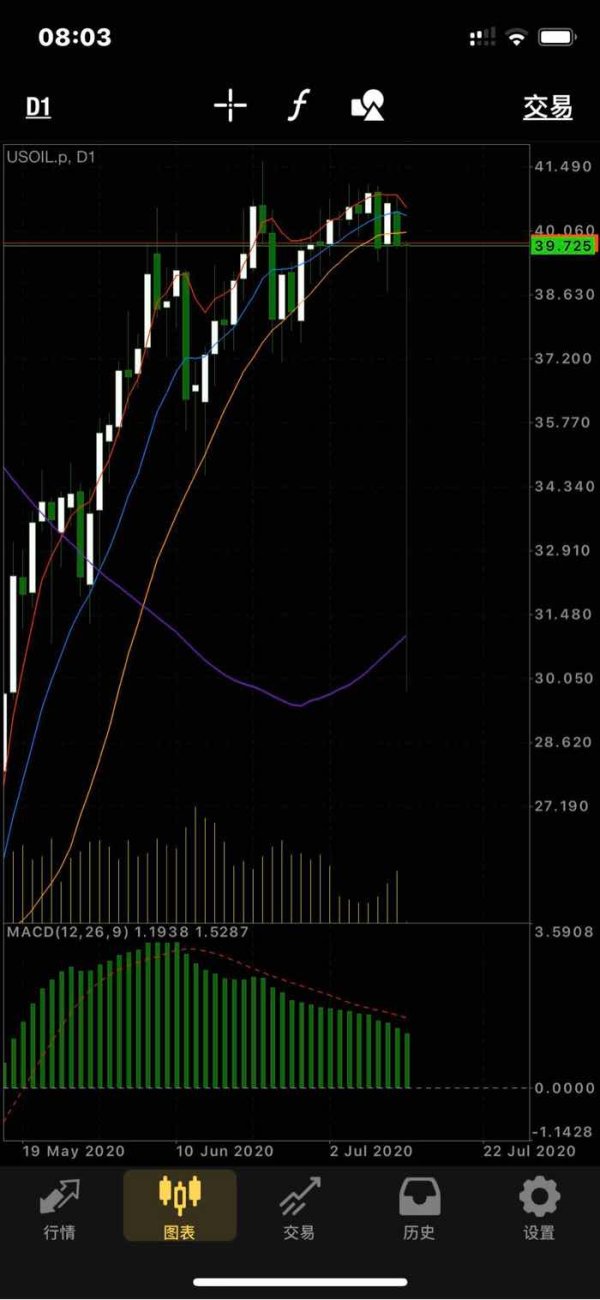
Task: Open the 设置 settings tab
Action: [539, 1208]
